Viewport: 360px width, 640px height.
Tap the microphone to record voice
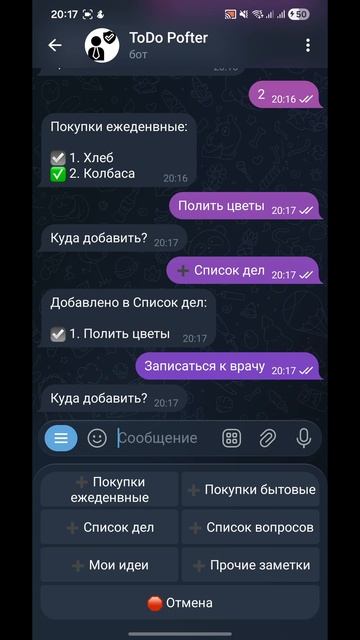[x=304, y=438]
